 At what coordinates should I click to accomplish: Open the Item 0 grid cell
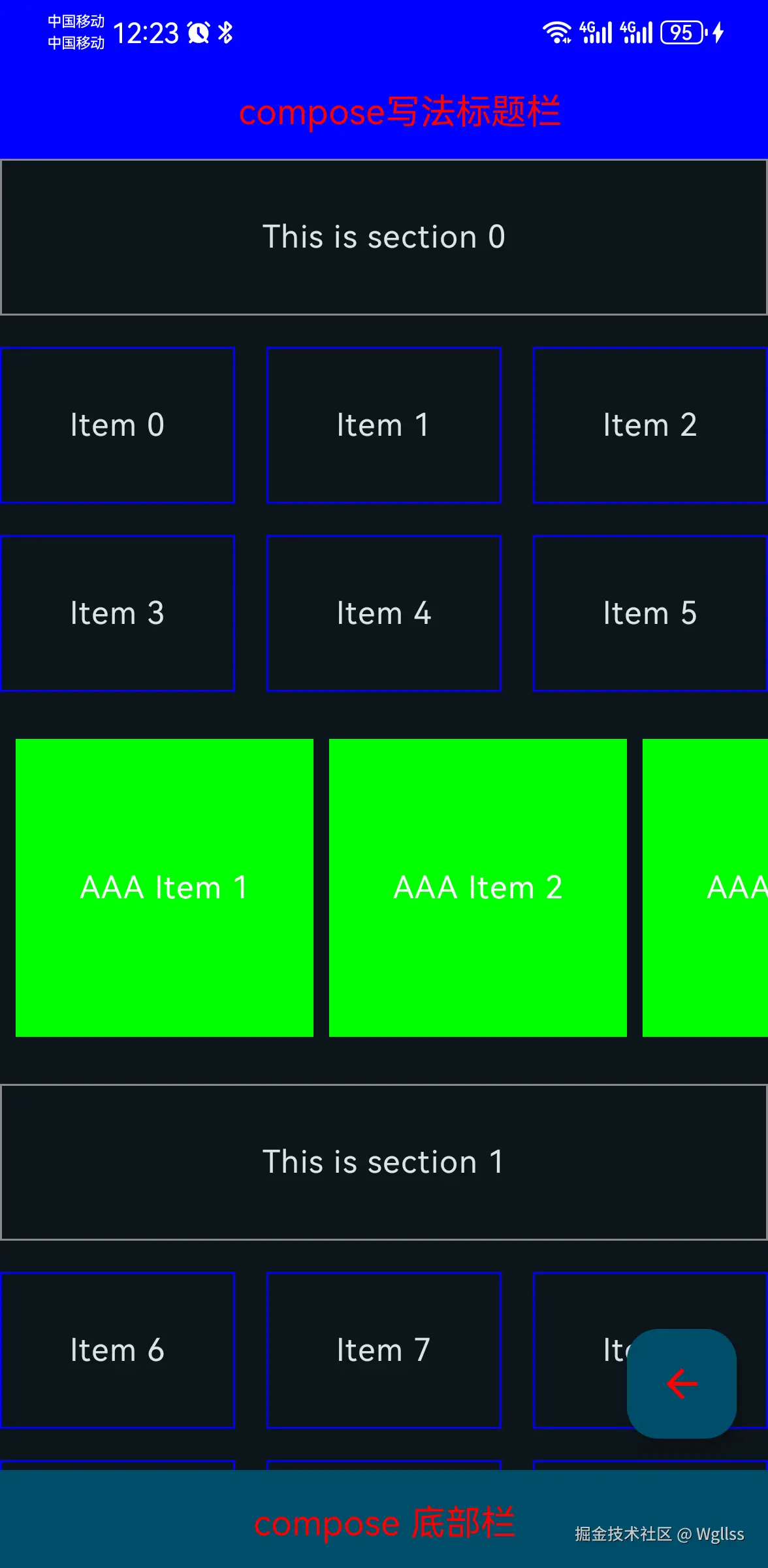(x=118, y=425)
